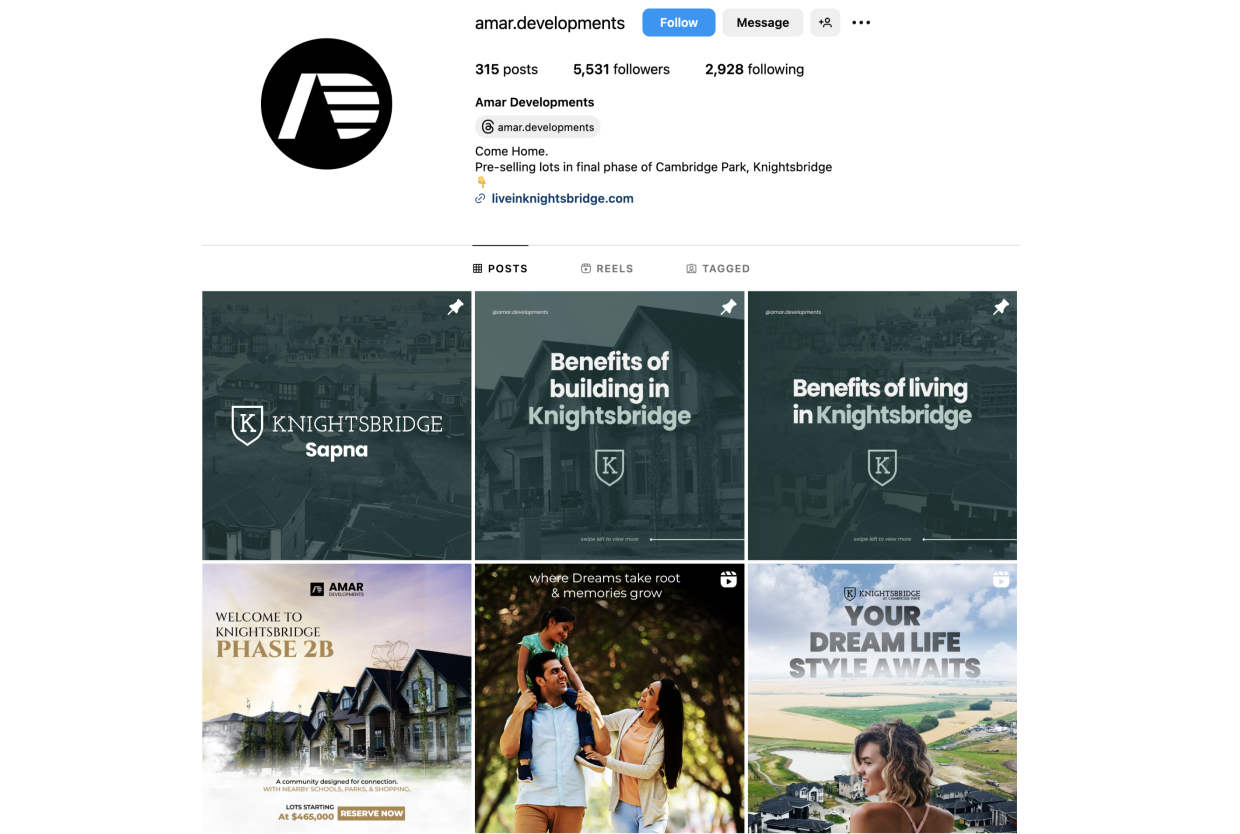
Task: Switch to the Reels tab
Action: coord(607,268)
